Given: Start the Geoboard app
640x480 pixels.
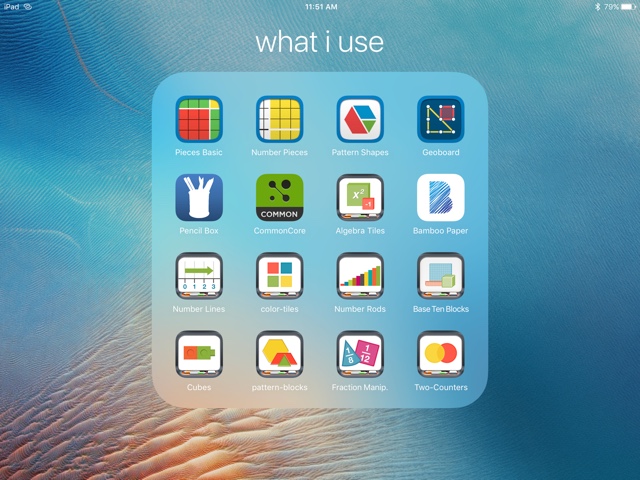Looking at the screenshot, I should coord(440,120).
